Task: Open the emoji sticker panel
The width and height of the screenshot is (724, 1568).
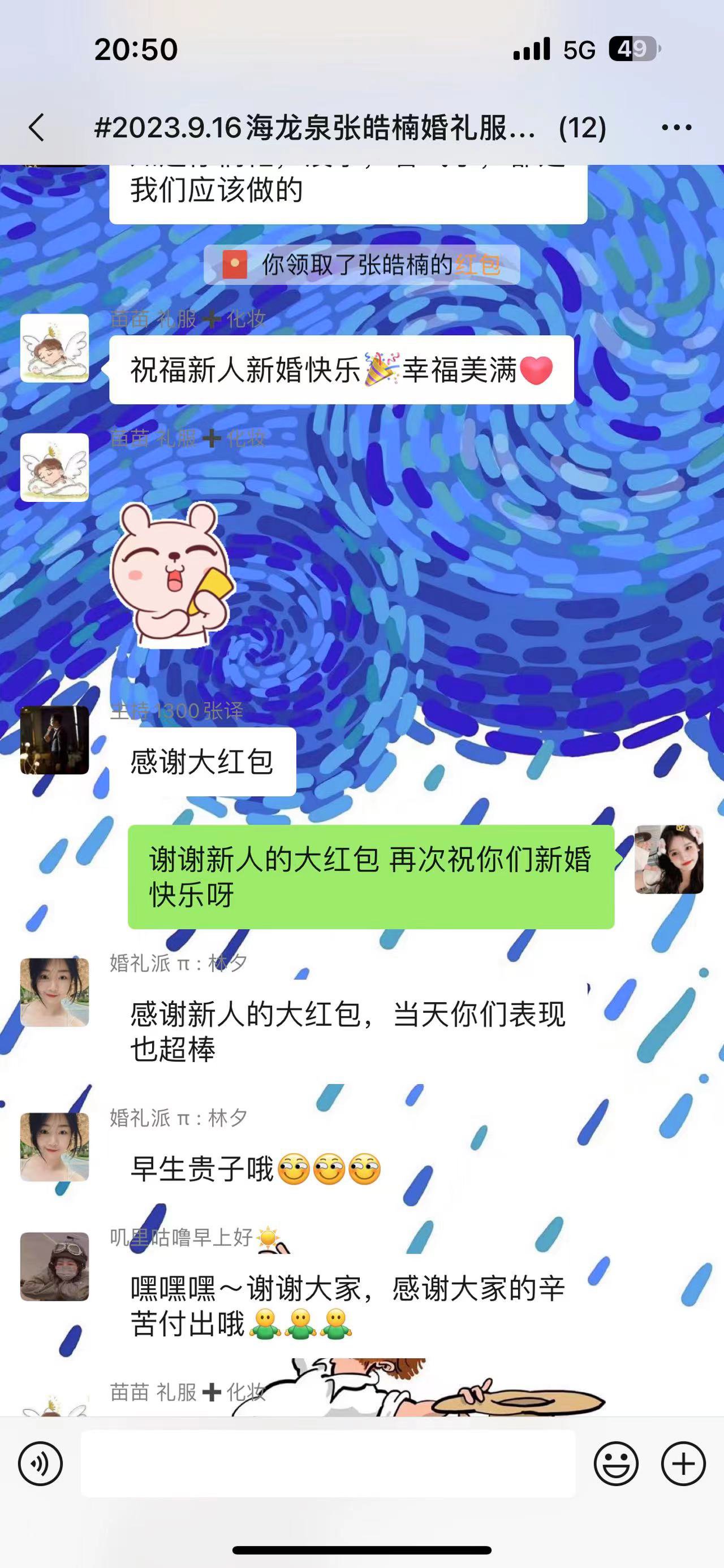Action: point(616,1463)
